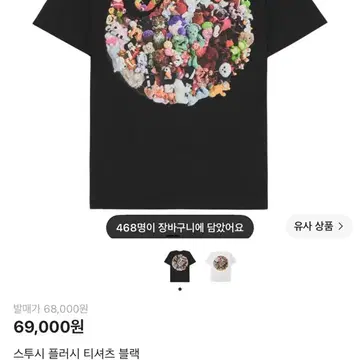Select the black t-shirt color thumbnail
Viewport: 360px width, 360px height.
180,266
